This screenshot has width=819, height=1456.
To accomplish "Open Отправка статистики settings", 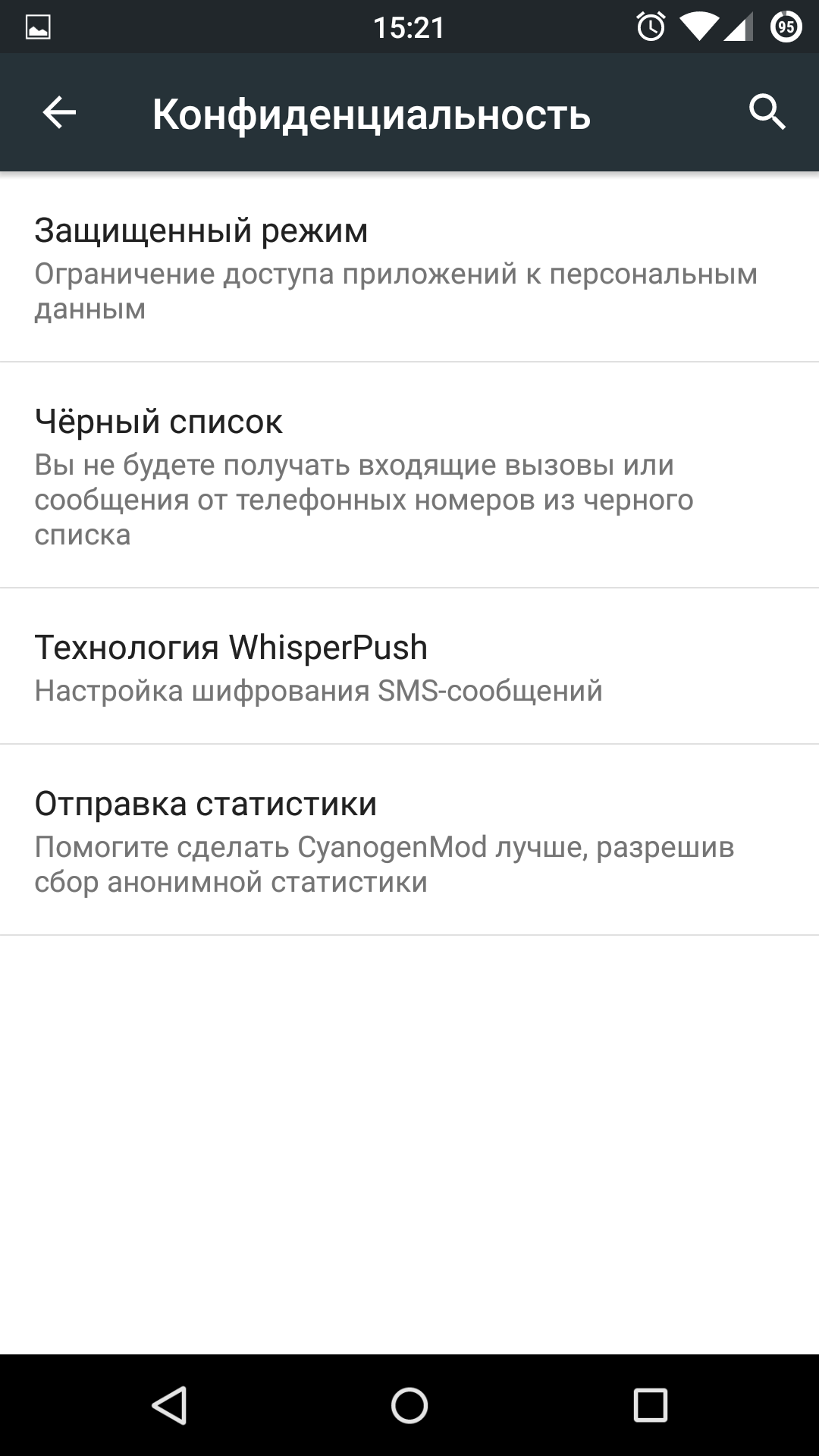I will pyautogui.click(x=409, y=840).
